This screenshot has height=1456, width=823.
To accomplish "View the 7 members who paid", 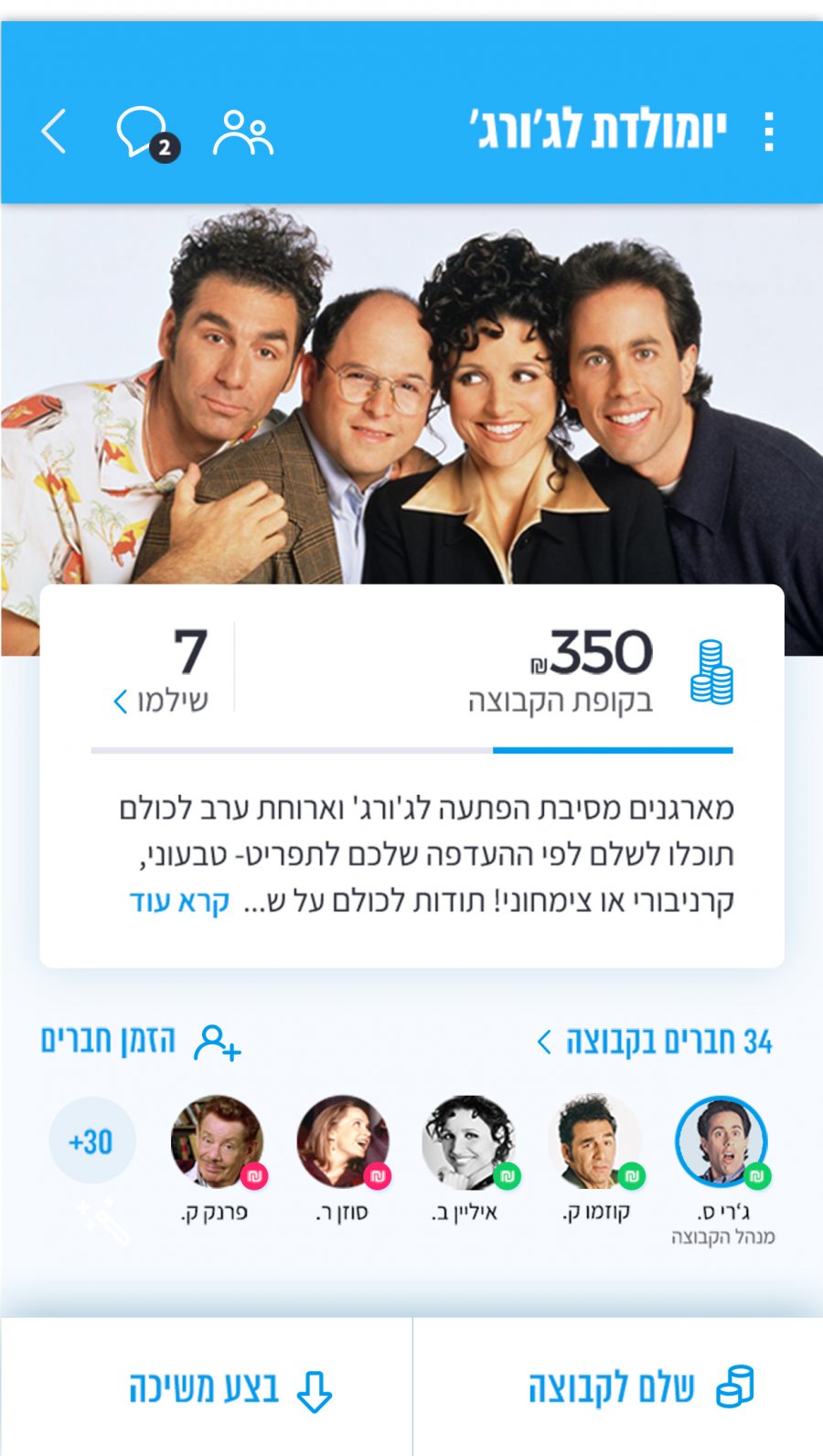I will tap(161, 701).
